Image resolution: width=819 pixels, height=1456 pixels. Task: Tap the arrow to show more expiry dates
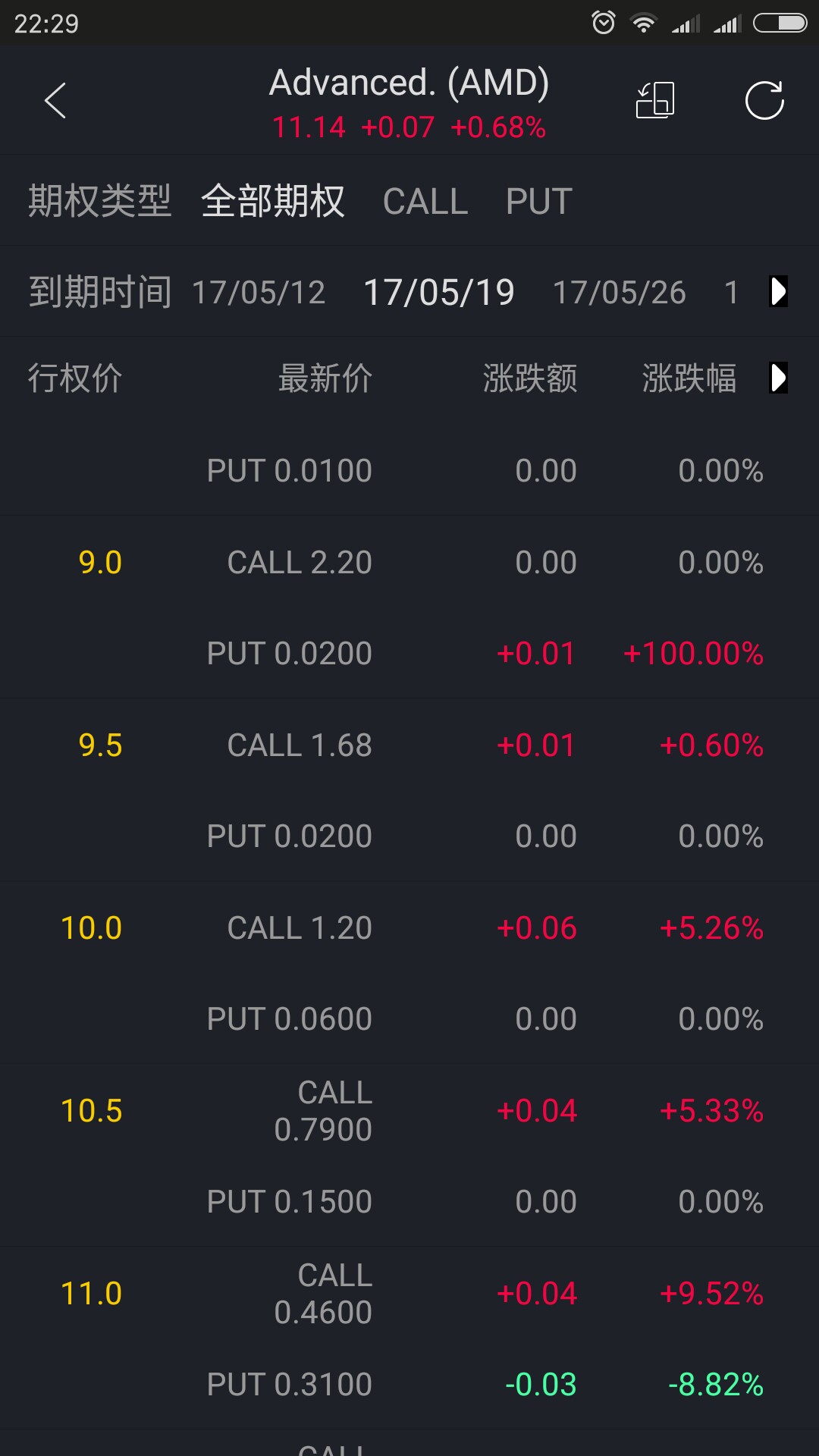[779, 291]
